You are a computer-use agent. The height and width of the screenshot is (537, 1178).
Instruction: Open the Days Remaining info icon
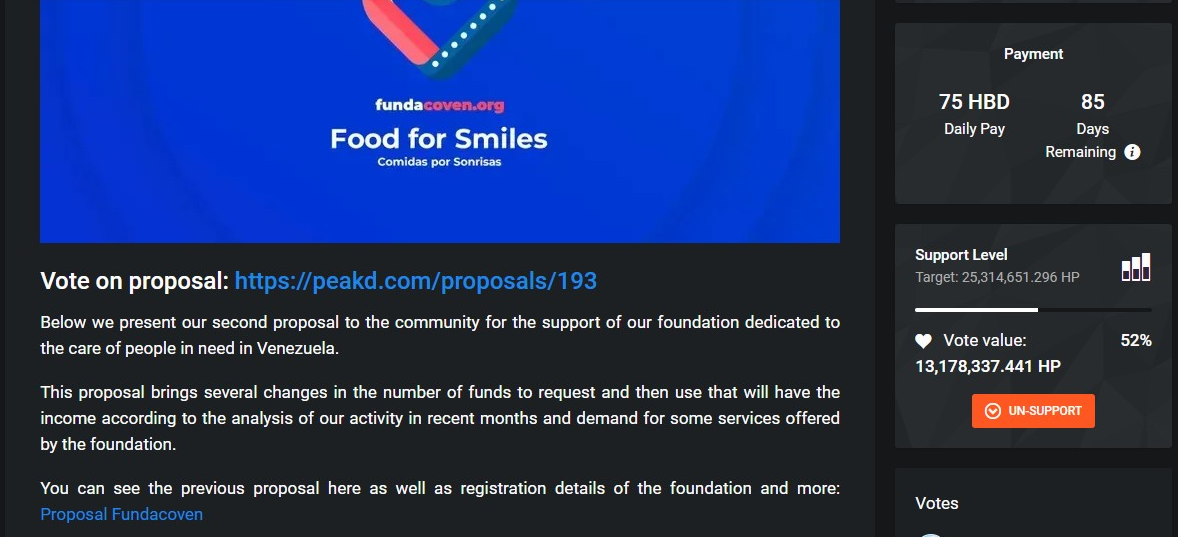(x=1132, y=152)
